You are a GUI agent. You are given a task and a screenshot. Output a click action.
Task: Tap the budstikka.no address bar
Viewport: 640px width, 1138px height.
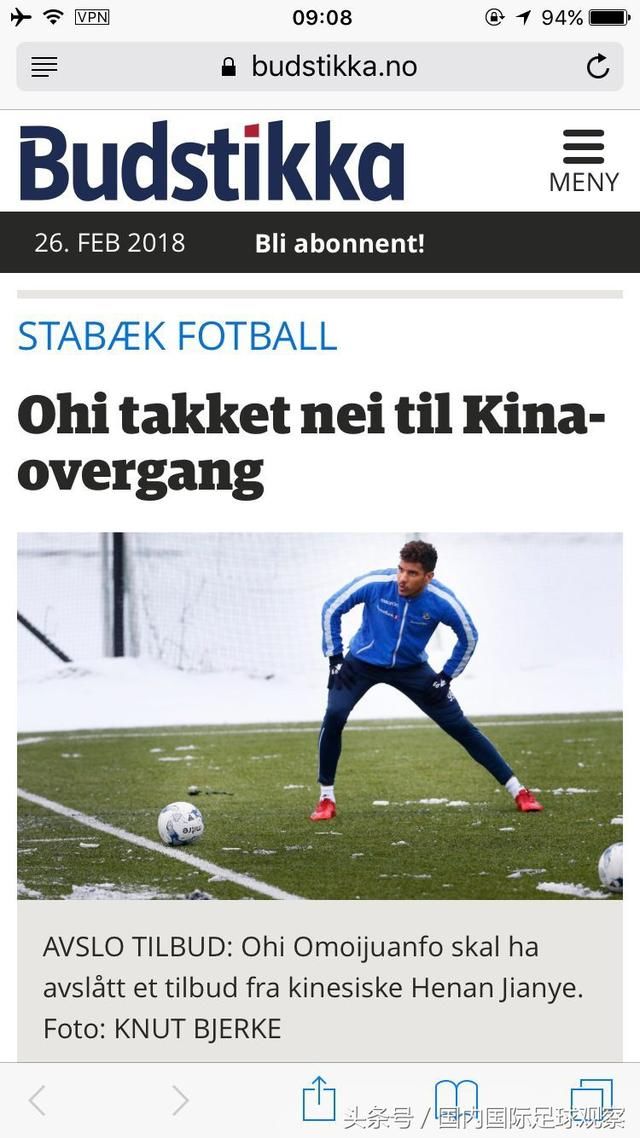click(x=320, y=67)
